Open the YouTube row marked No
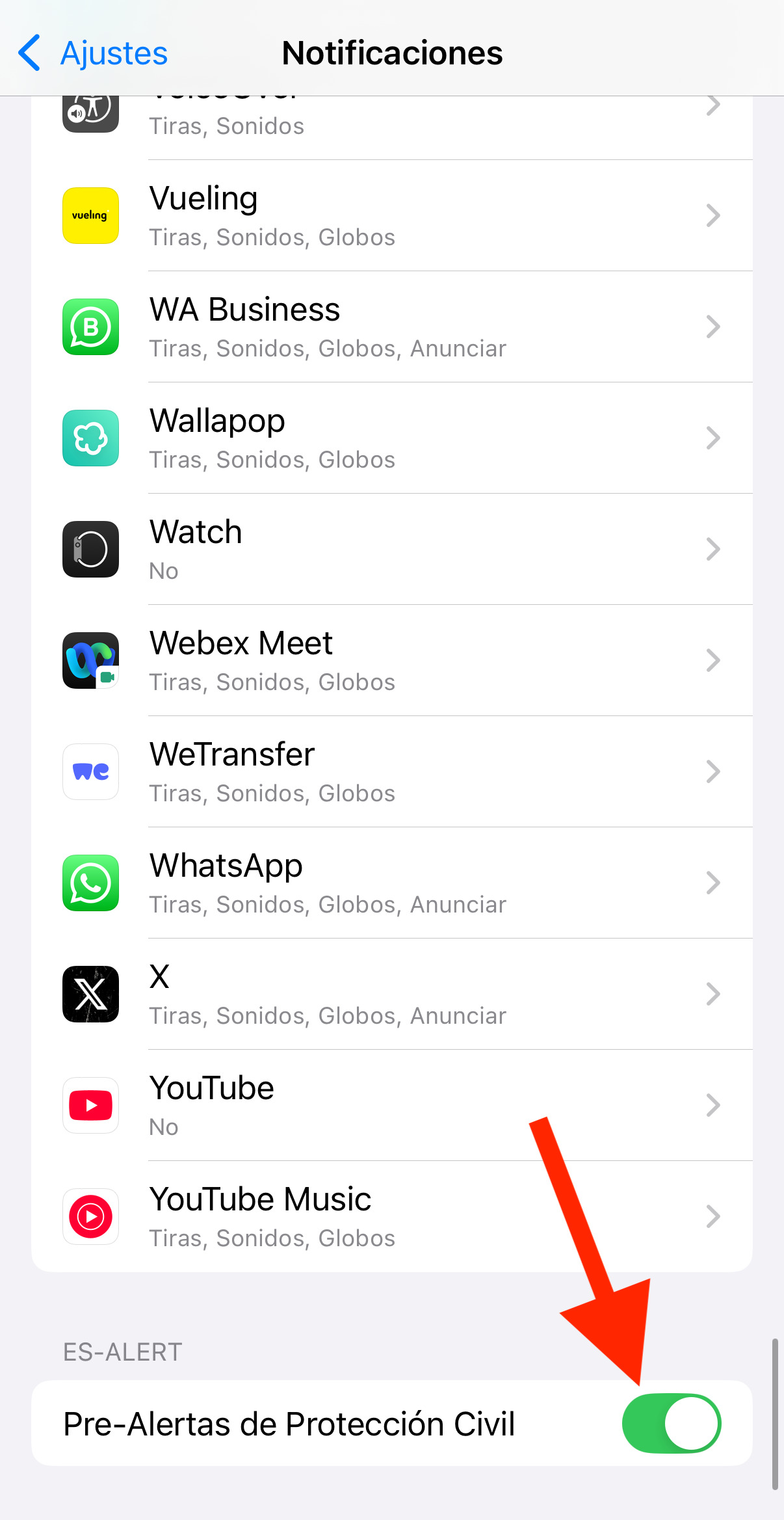Image resolution: width=784 pixels, height=1520 pixels. pos(391,1106)
